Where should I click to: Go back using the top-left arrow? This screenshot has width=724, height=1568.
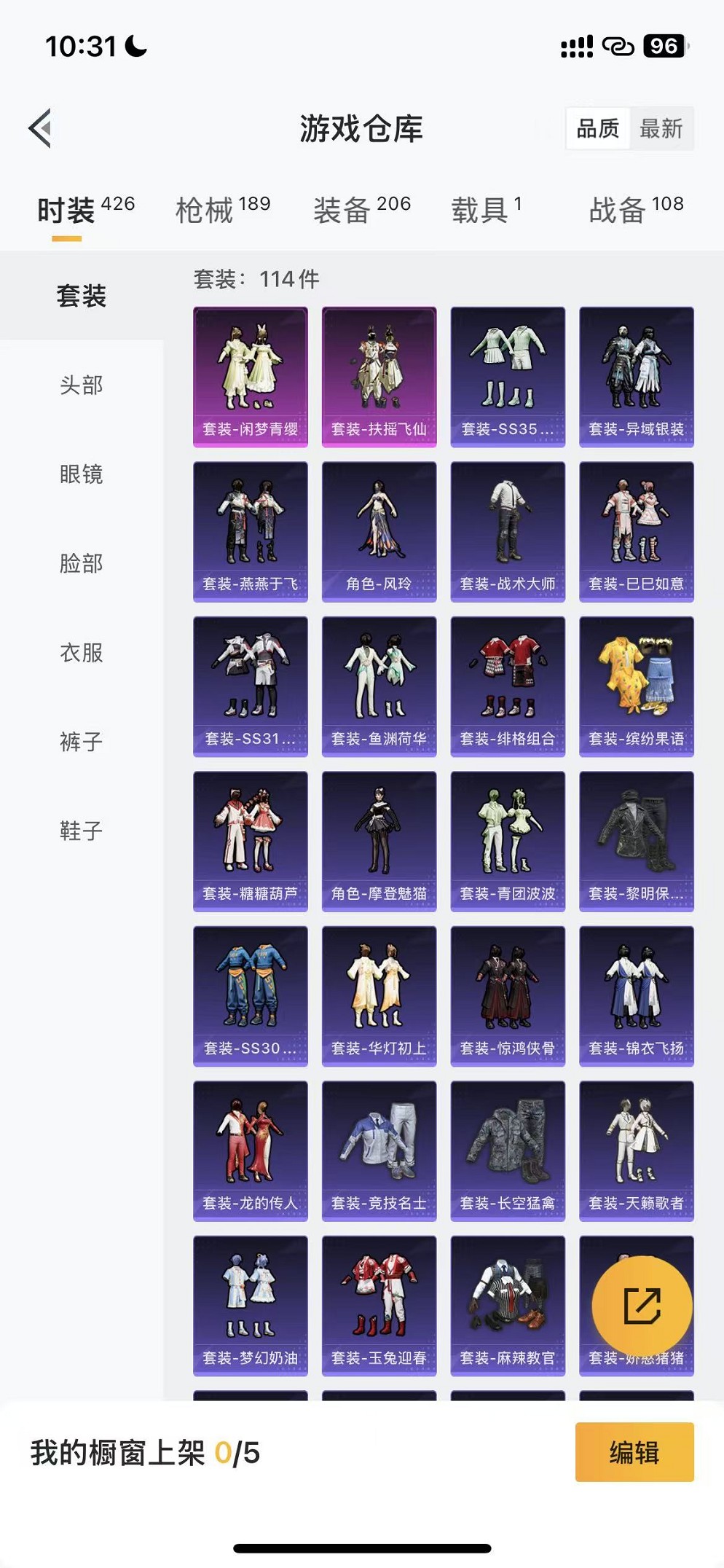(41, 128)
